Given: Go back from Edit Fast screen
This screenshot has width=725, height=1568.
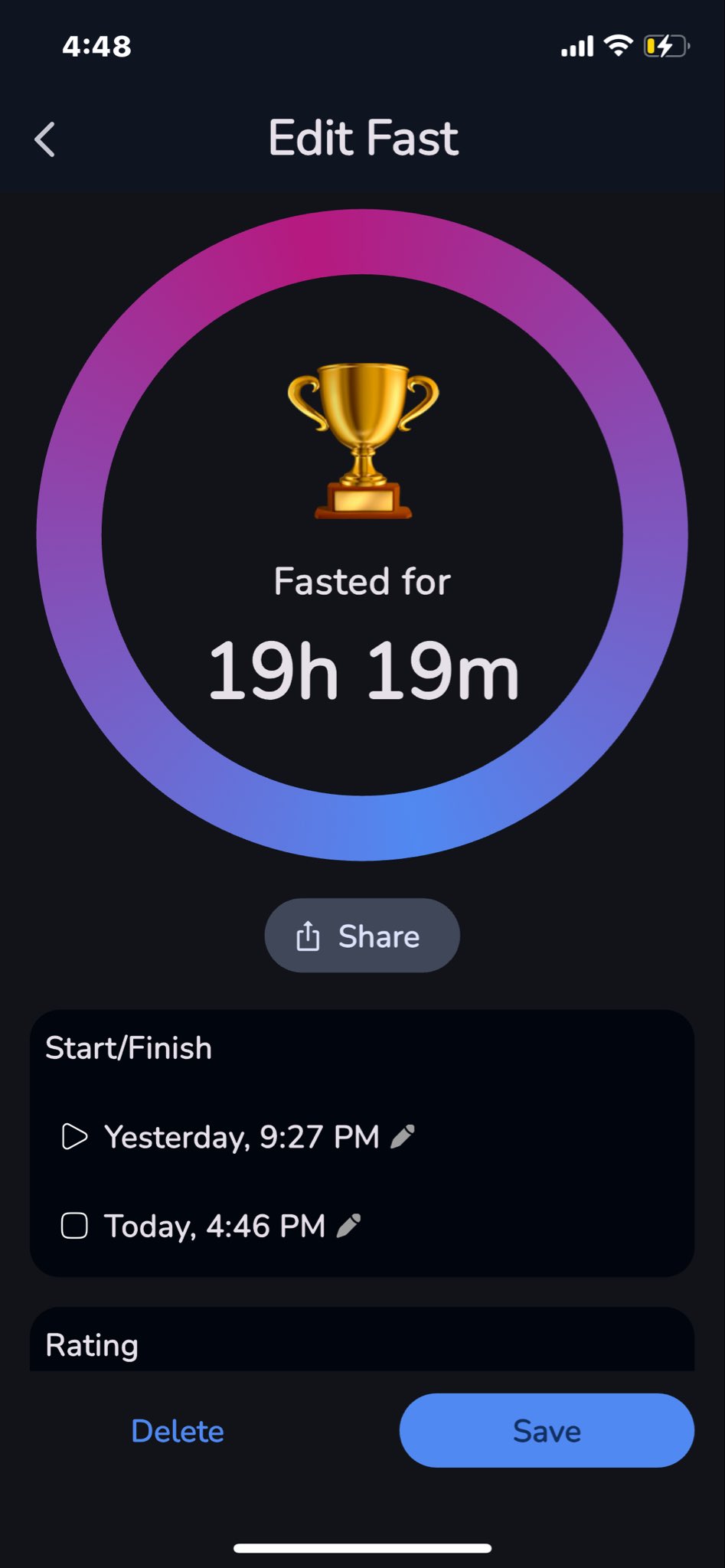Looking at the screenshot, I should [x=45, y=139].
